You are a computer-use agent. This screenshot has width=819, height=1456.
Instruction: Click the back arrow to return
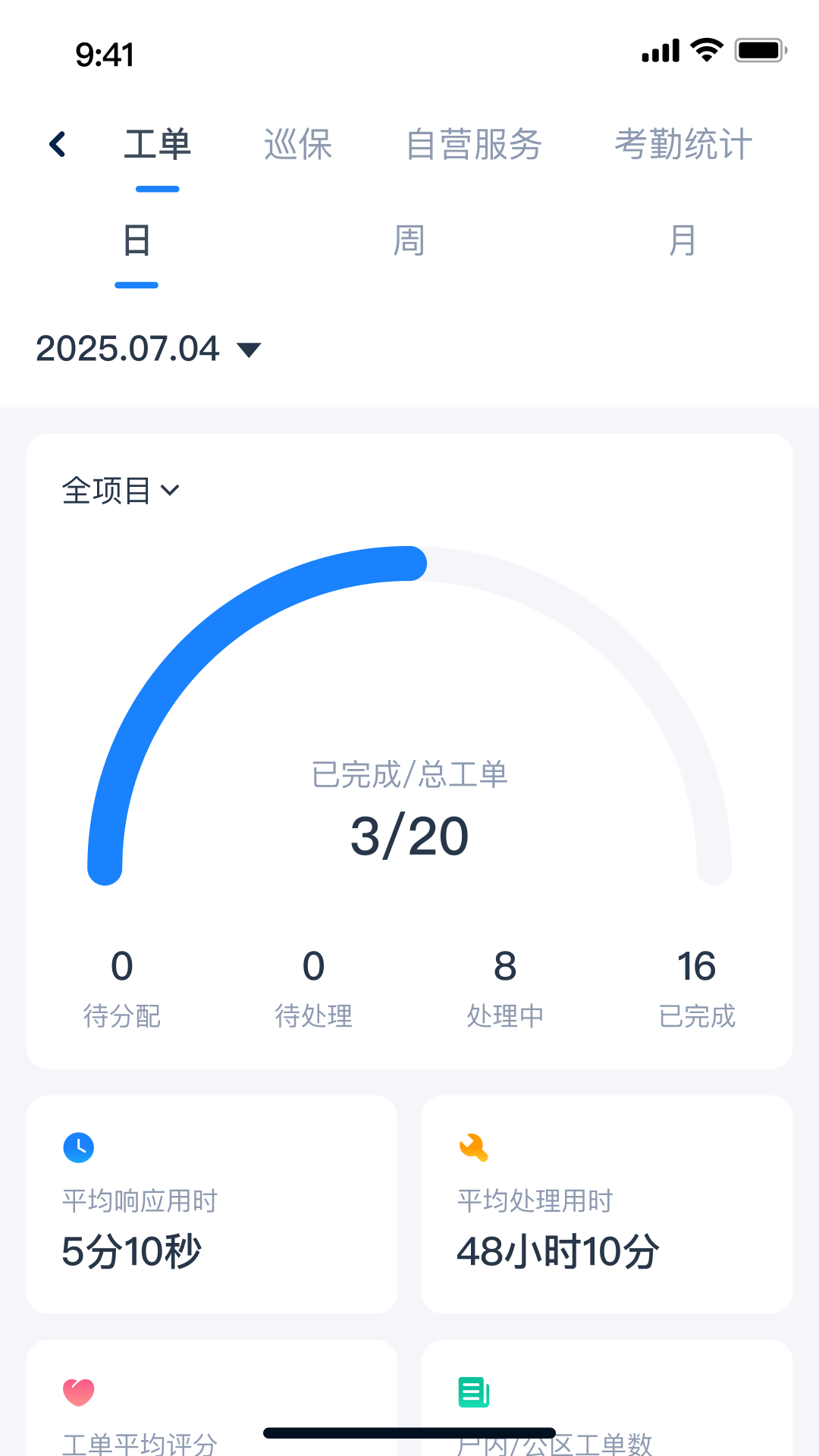point(58,143)
